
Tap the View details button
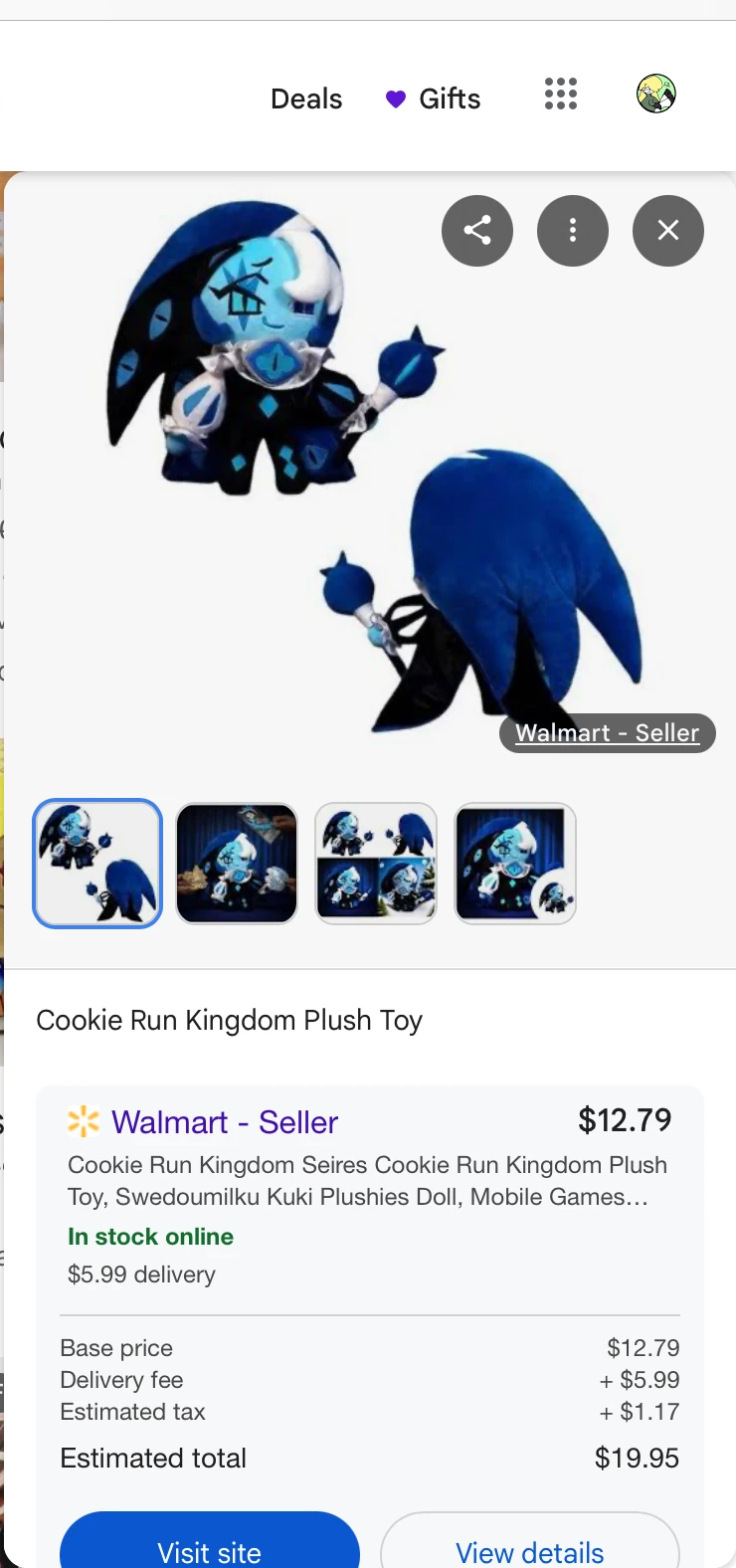point(530,1547)
